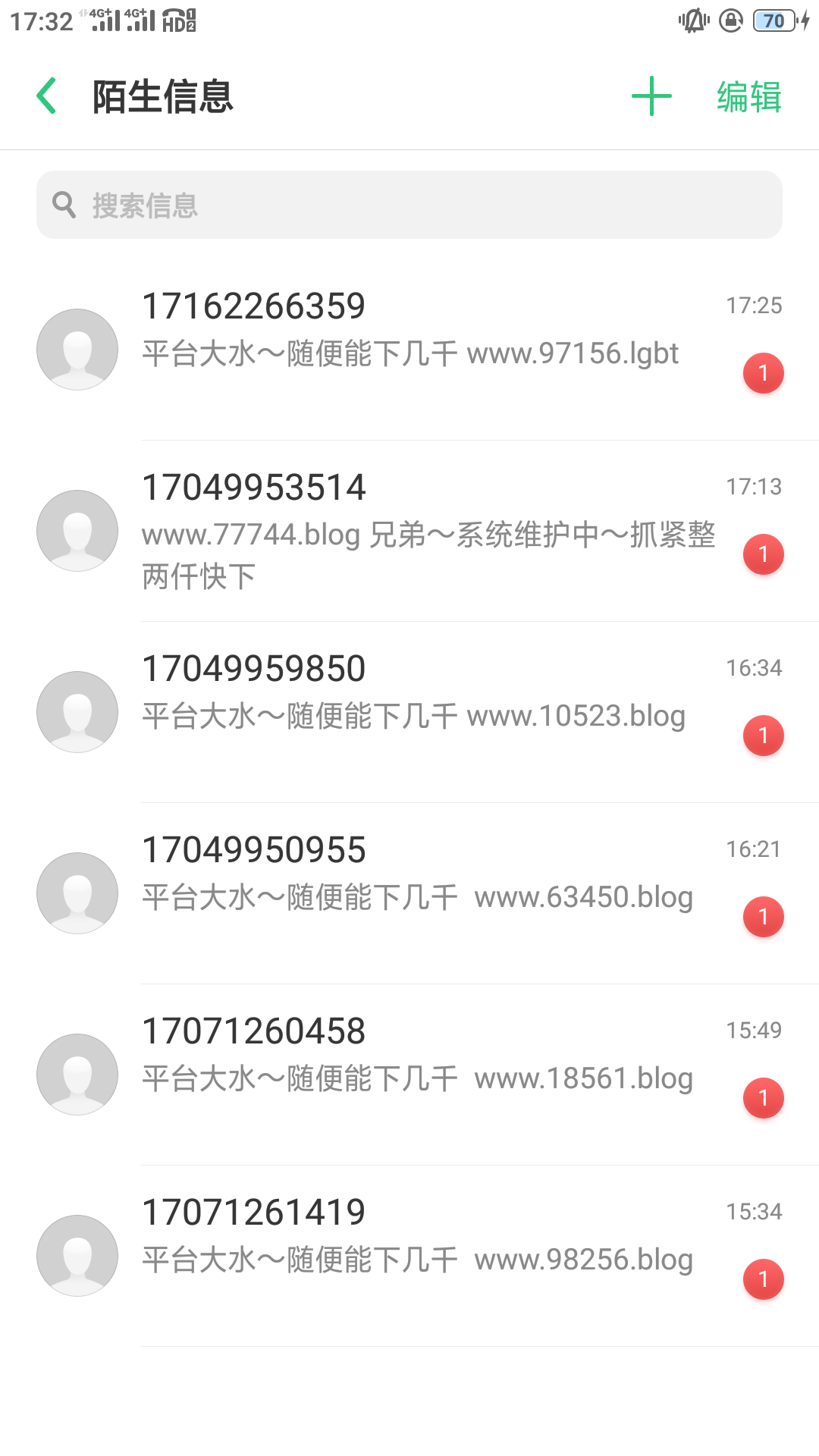Open message thread from 17162266359
The image size is (819, 1456).
point(409,350)
